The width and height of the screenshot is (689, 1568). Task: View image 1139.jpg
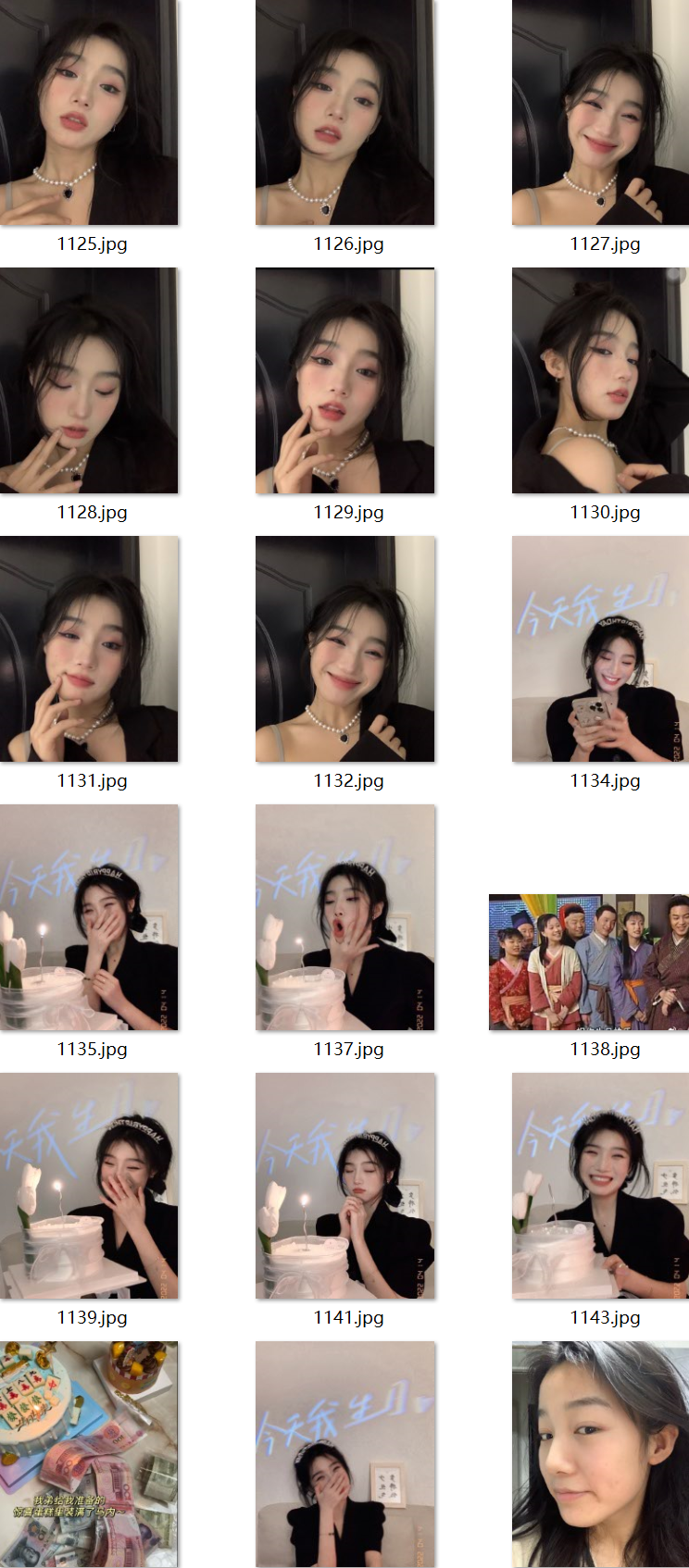[x=89, y=1186]
